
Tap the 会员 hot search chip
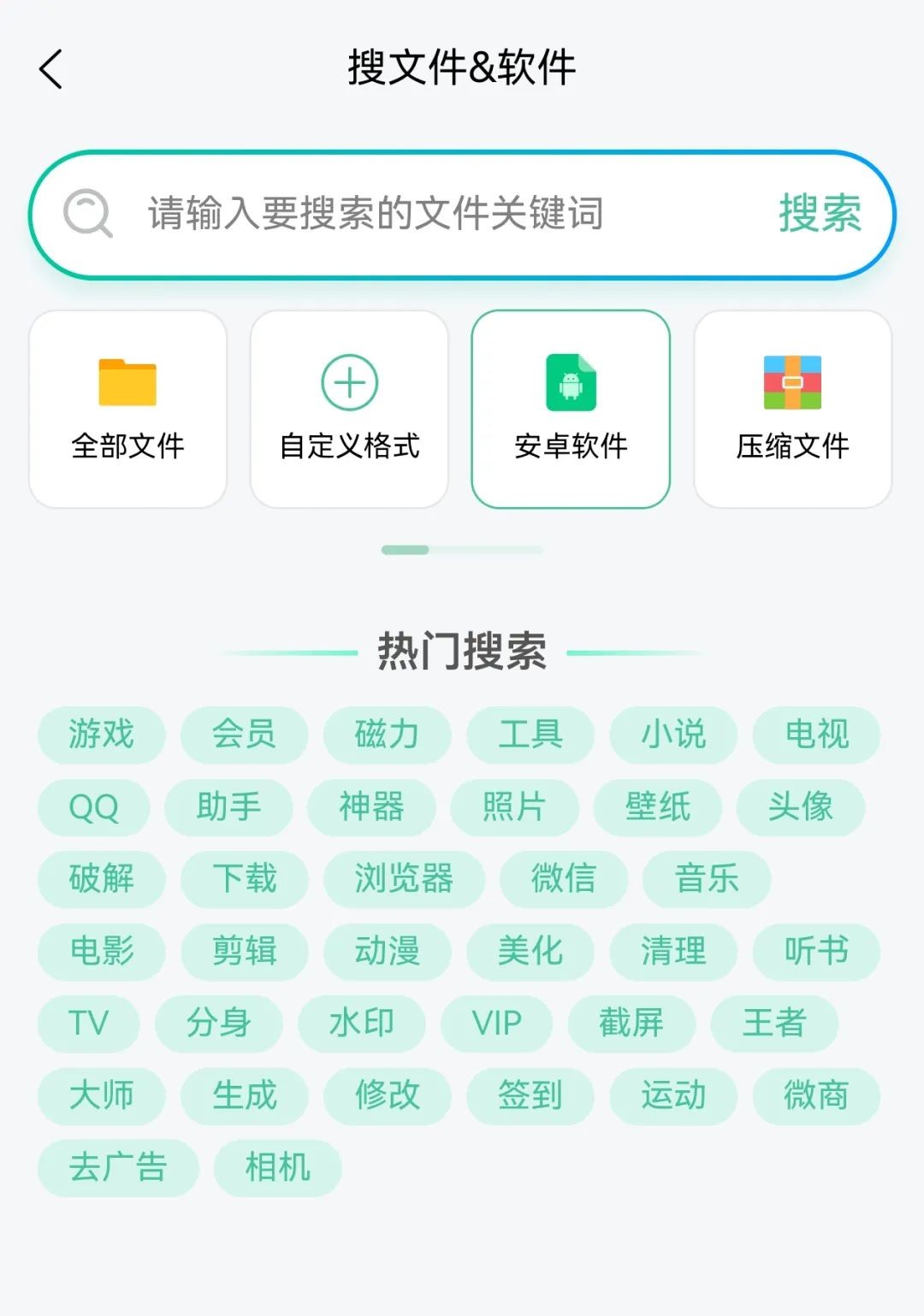[x=244, y=735]
